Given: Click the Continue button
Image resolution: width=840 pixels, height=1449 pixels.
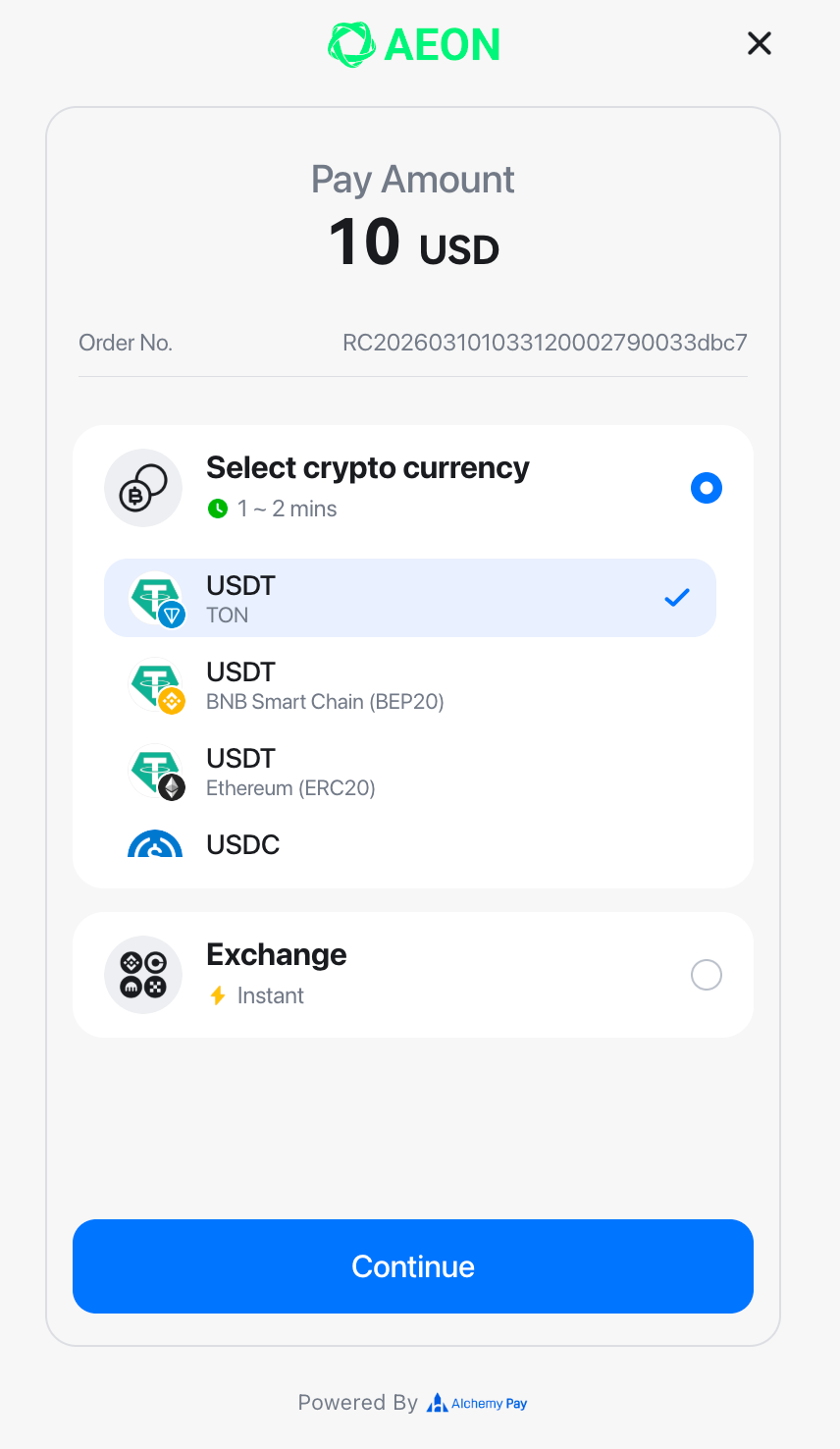Looking at the screenshot, I should 412,1266.
